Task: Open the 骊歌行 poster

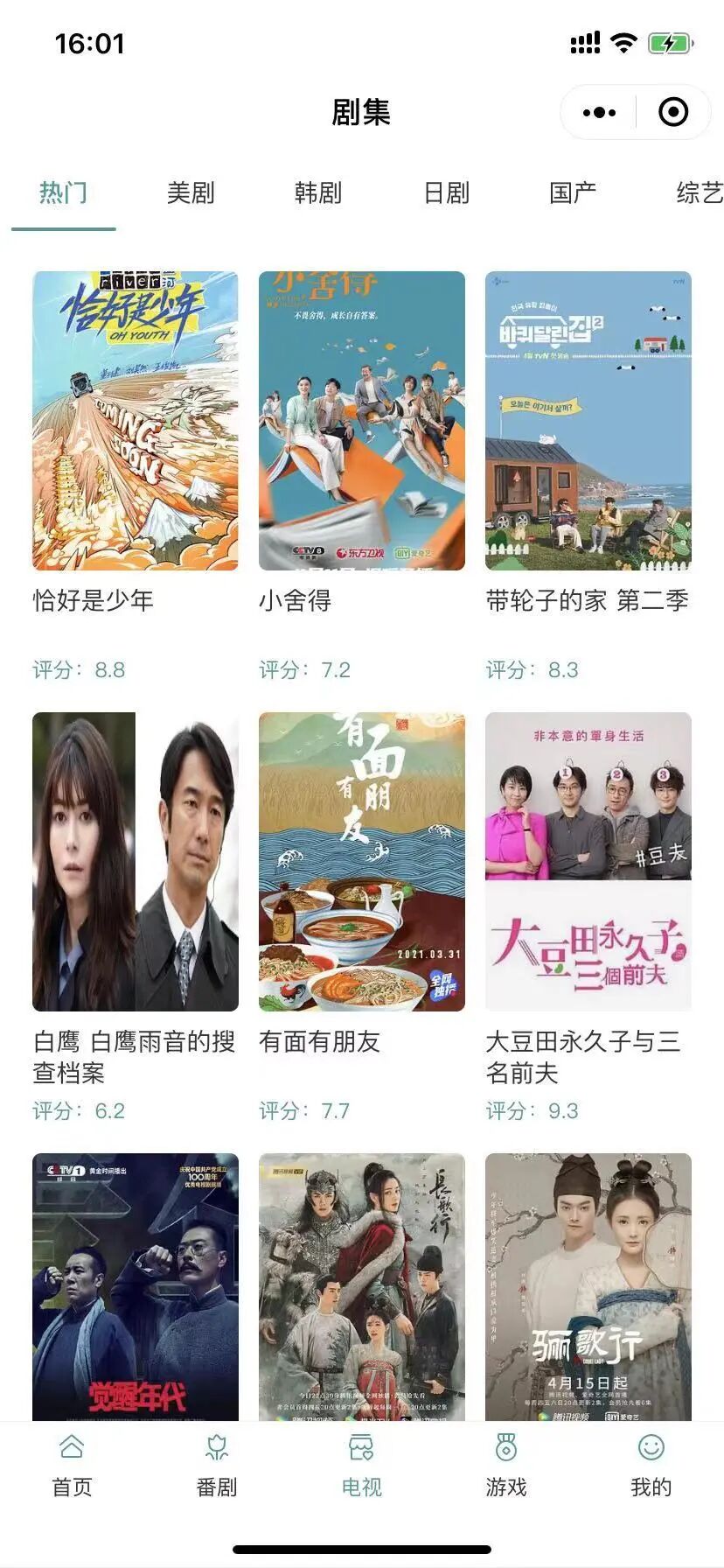Action: 588,1286
